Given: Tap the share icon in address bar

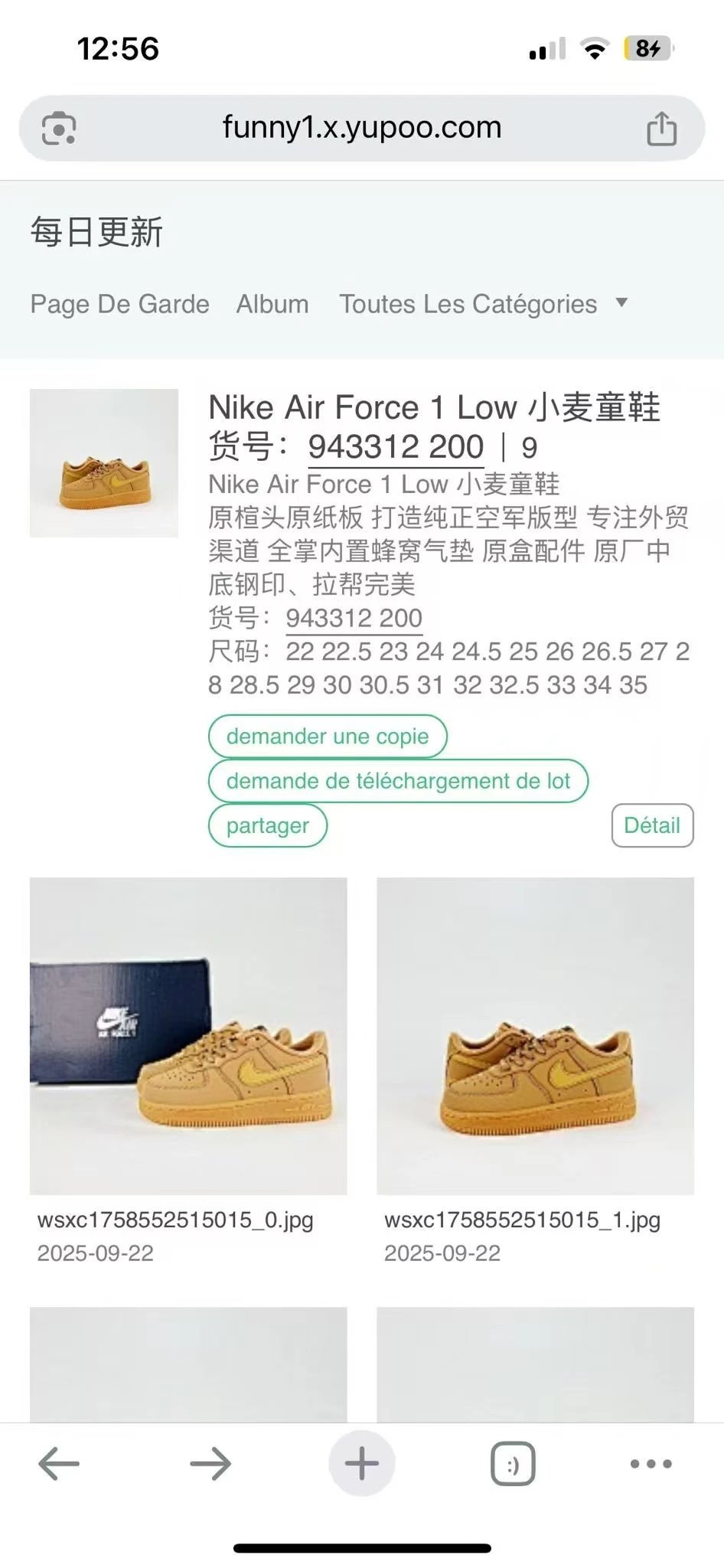Looking at the screenshot, I should 661,128.
